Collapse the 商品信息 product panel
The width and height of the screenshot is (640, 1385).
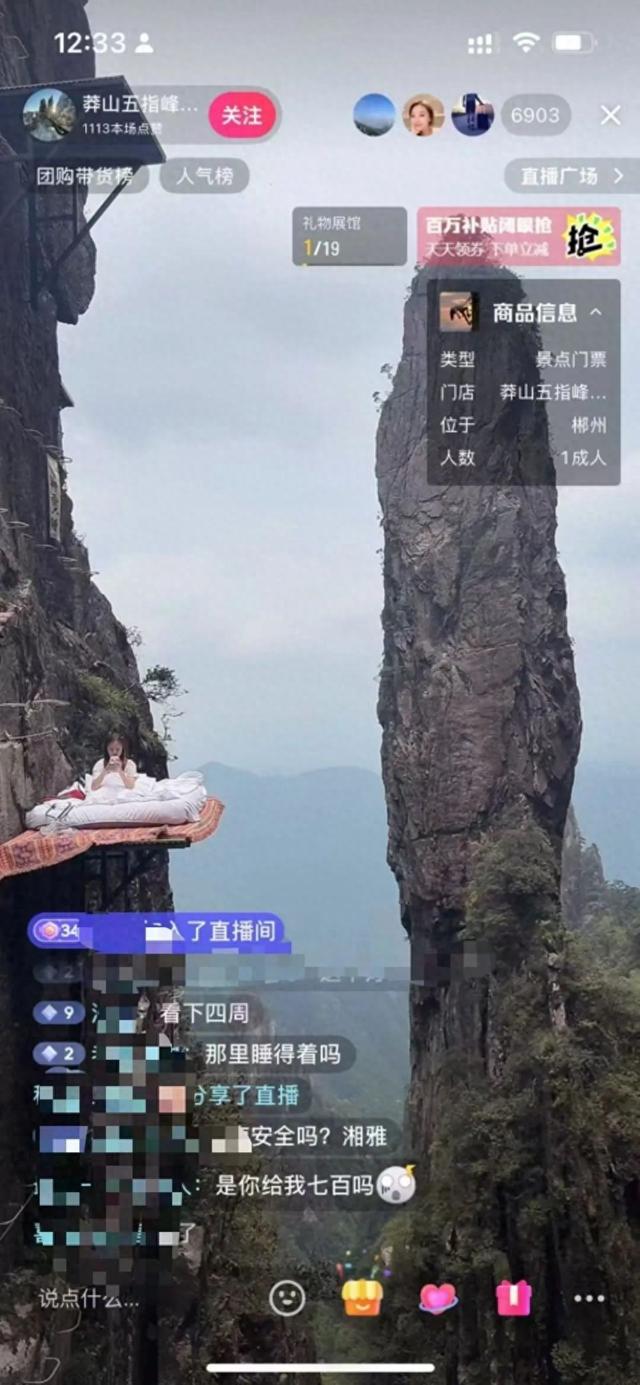tap(596, 312)
